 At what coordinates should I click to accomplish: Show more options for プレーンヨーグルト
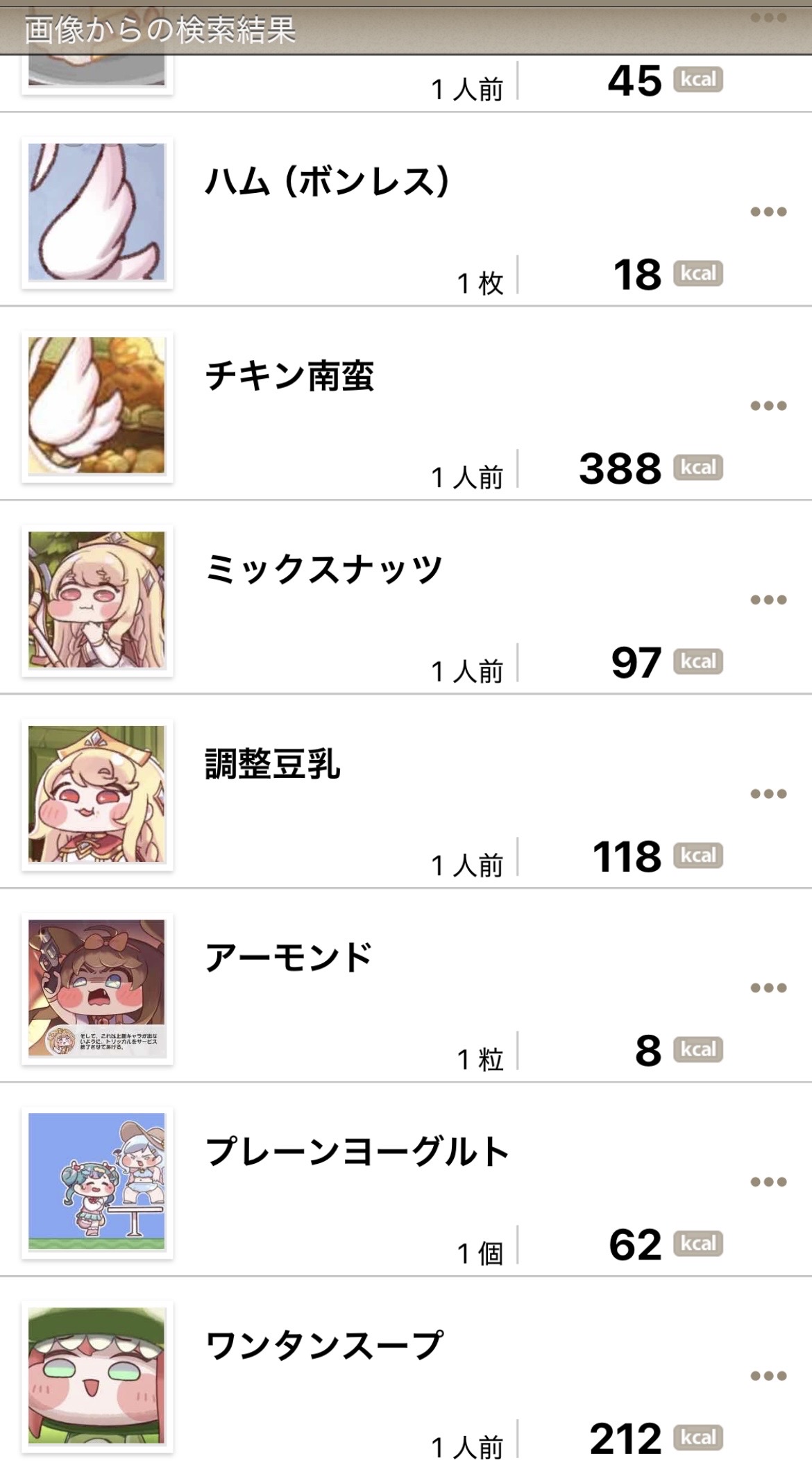pos(768,1182)
